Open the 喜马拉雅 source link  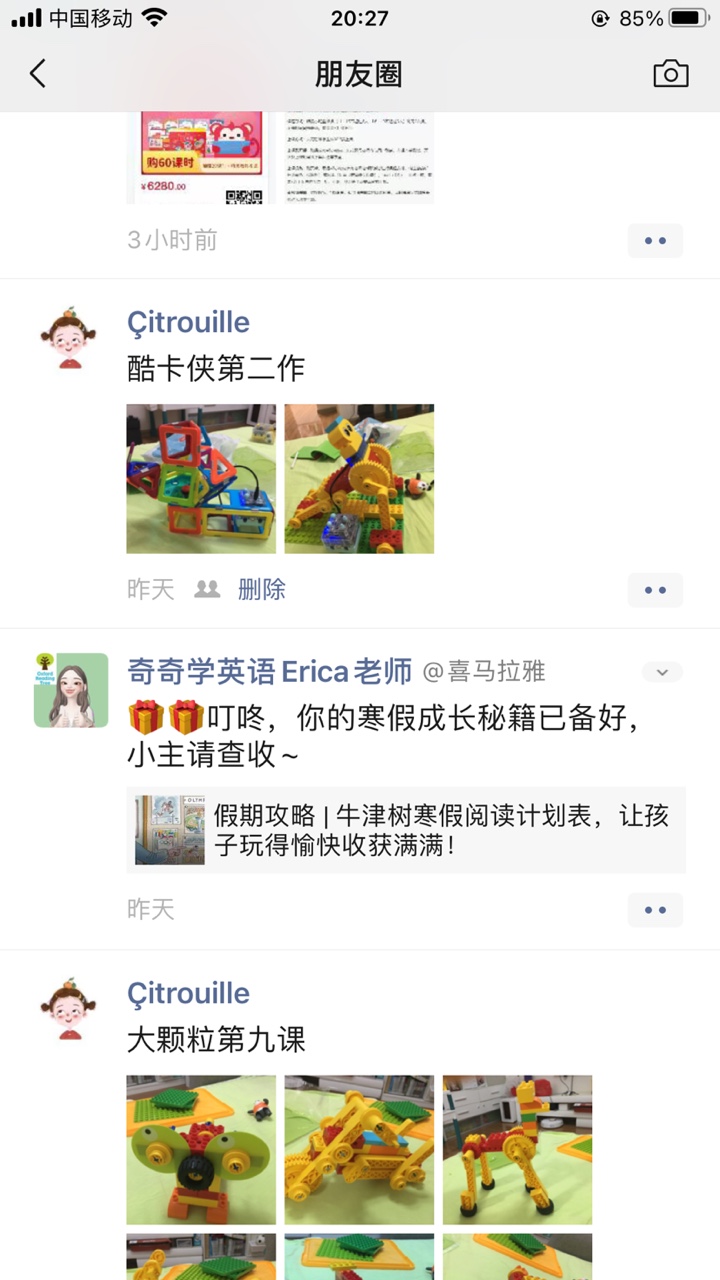485,671
